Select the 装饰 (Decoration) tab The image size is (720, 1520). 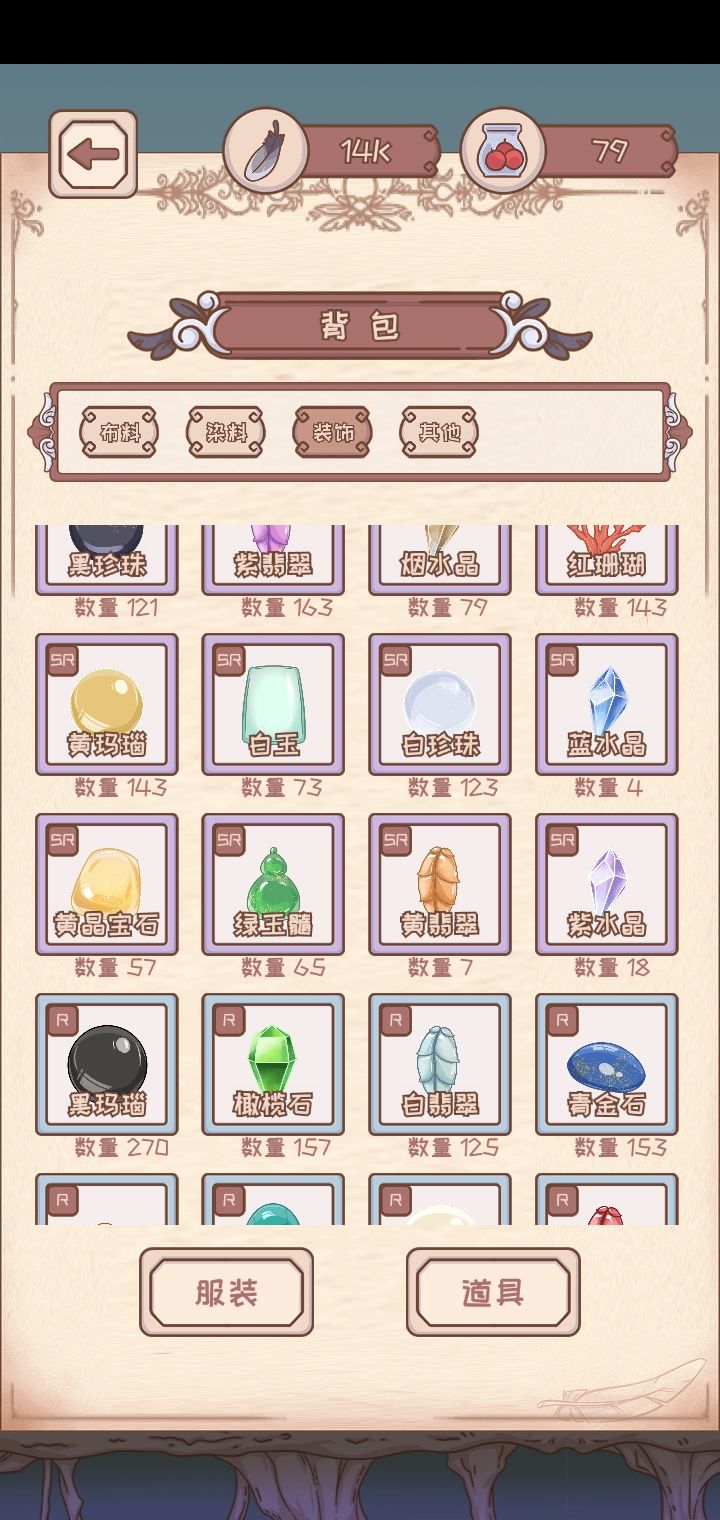point(331,431)
